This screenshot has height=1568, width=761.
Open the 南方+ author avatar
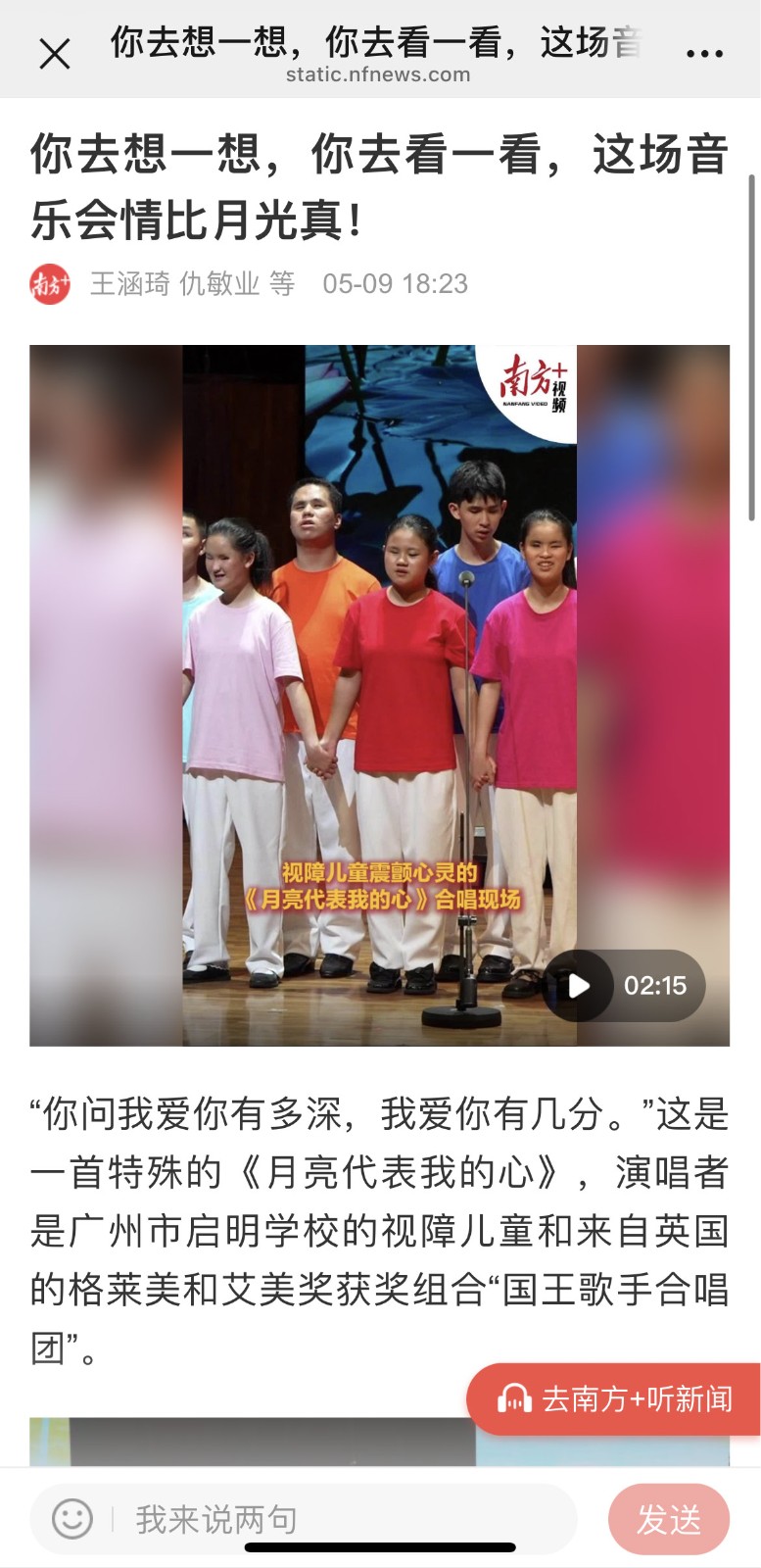[50, 284]
